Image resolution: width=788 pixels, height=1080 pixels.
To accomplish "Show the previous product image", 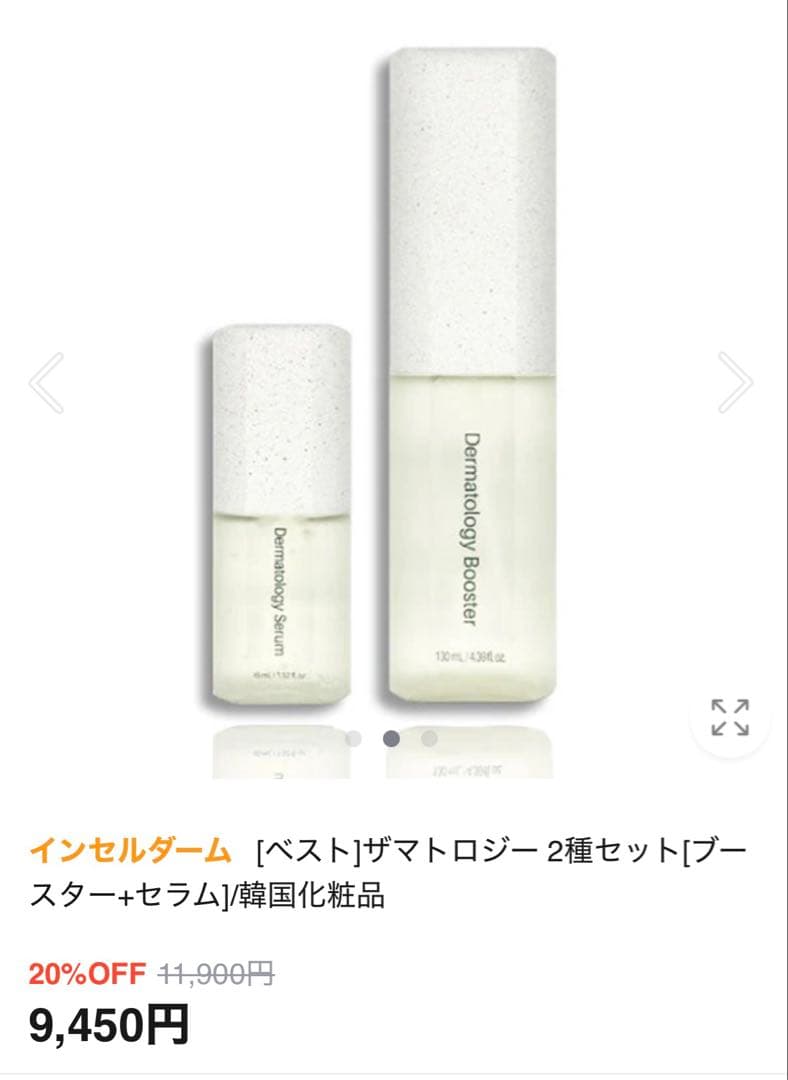I will pyautogui.click(x=46, y=383).
